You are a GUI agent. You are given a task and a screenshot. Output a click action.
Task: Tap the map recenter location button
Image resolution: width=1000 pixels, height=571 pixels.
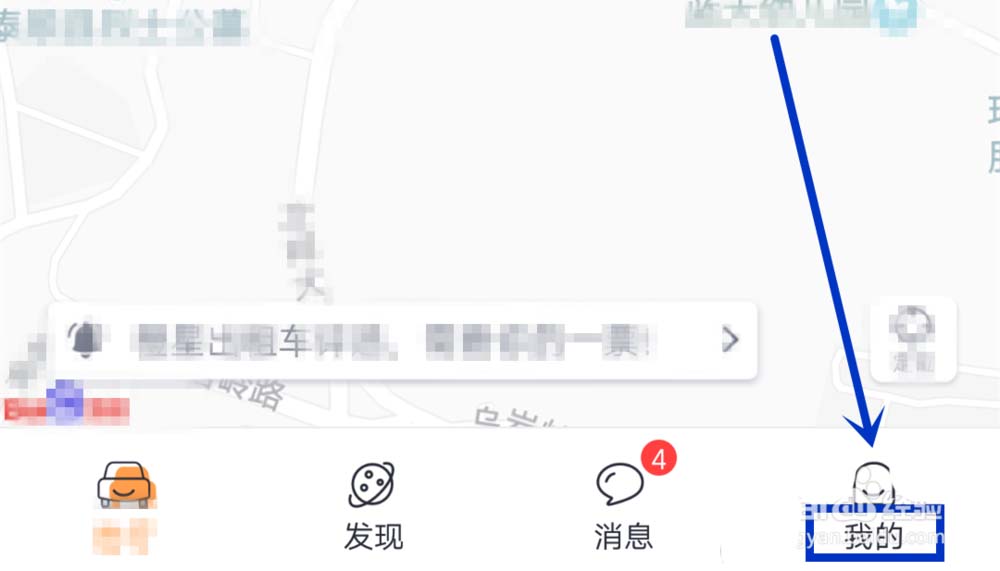tap(913, 339)
